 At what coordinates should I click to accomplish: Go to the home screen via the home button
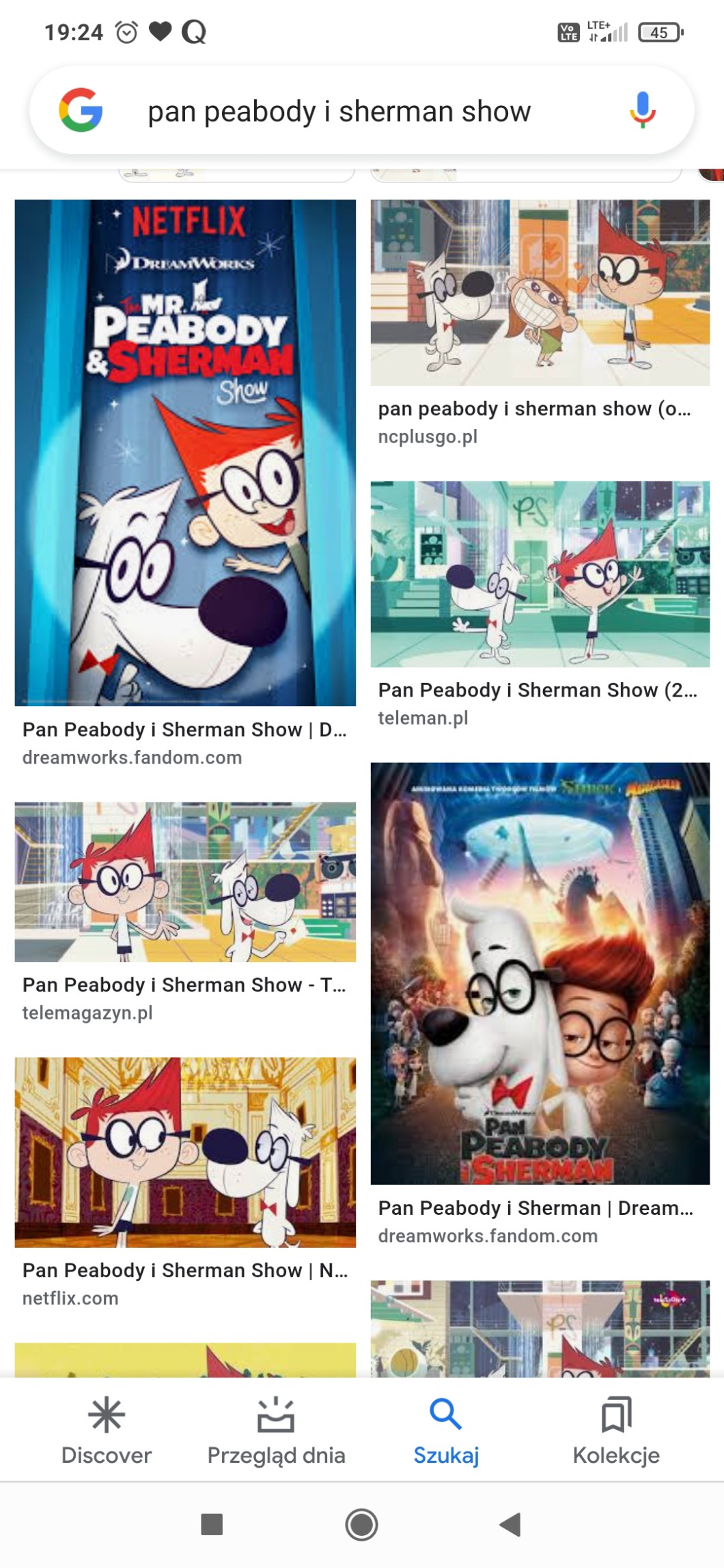[361, 1524]
